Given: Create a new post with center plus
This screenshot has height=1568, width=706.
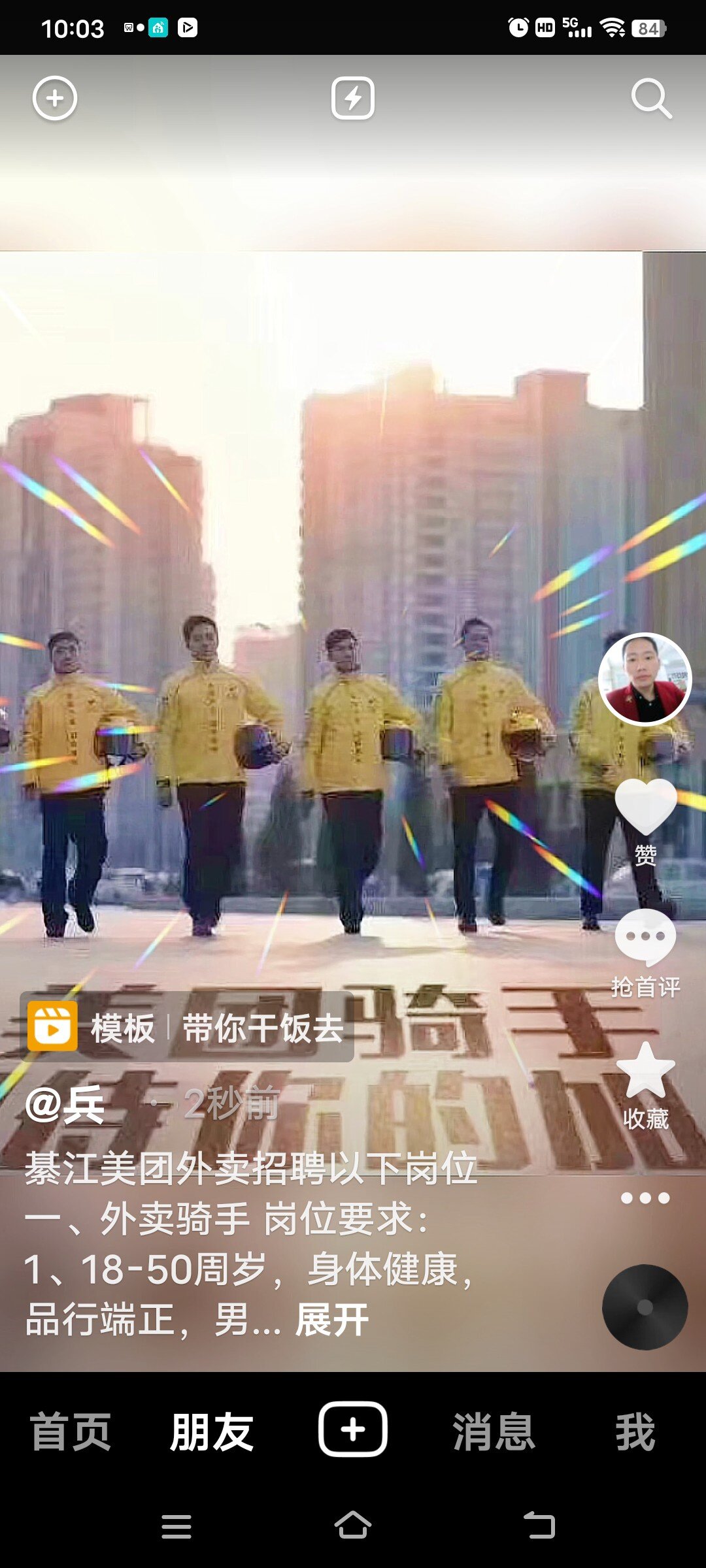Looking at the screenshot, I should (353, 1429).
